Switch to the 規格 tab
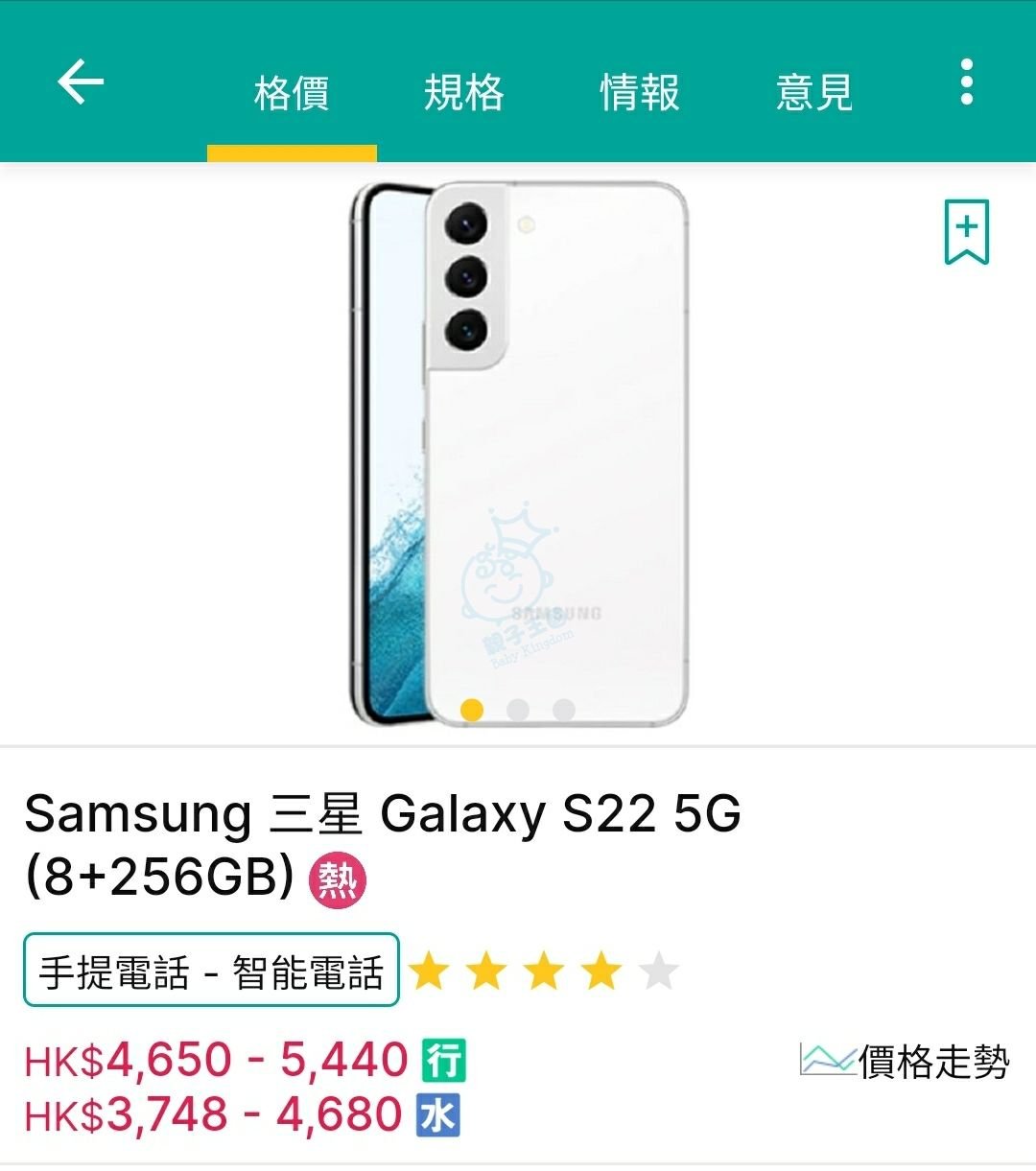 coord(463,93)
